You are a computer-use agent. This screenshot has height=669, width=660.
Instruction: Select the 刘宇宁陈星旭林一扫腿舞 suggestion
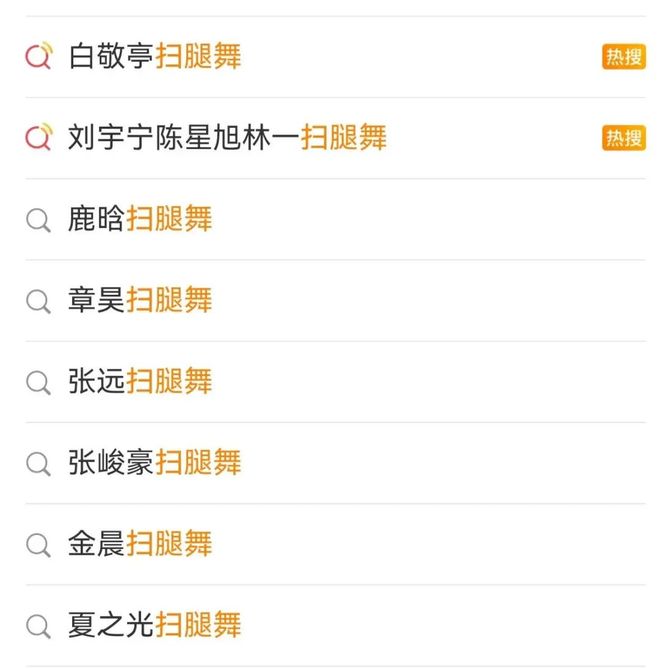(x=227, y=138)
